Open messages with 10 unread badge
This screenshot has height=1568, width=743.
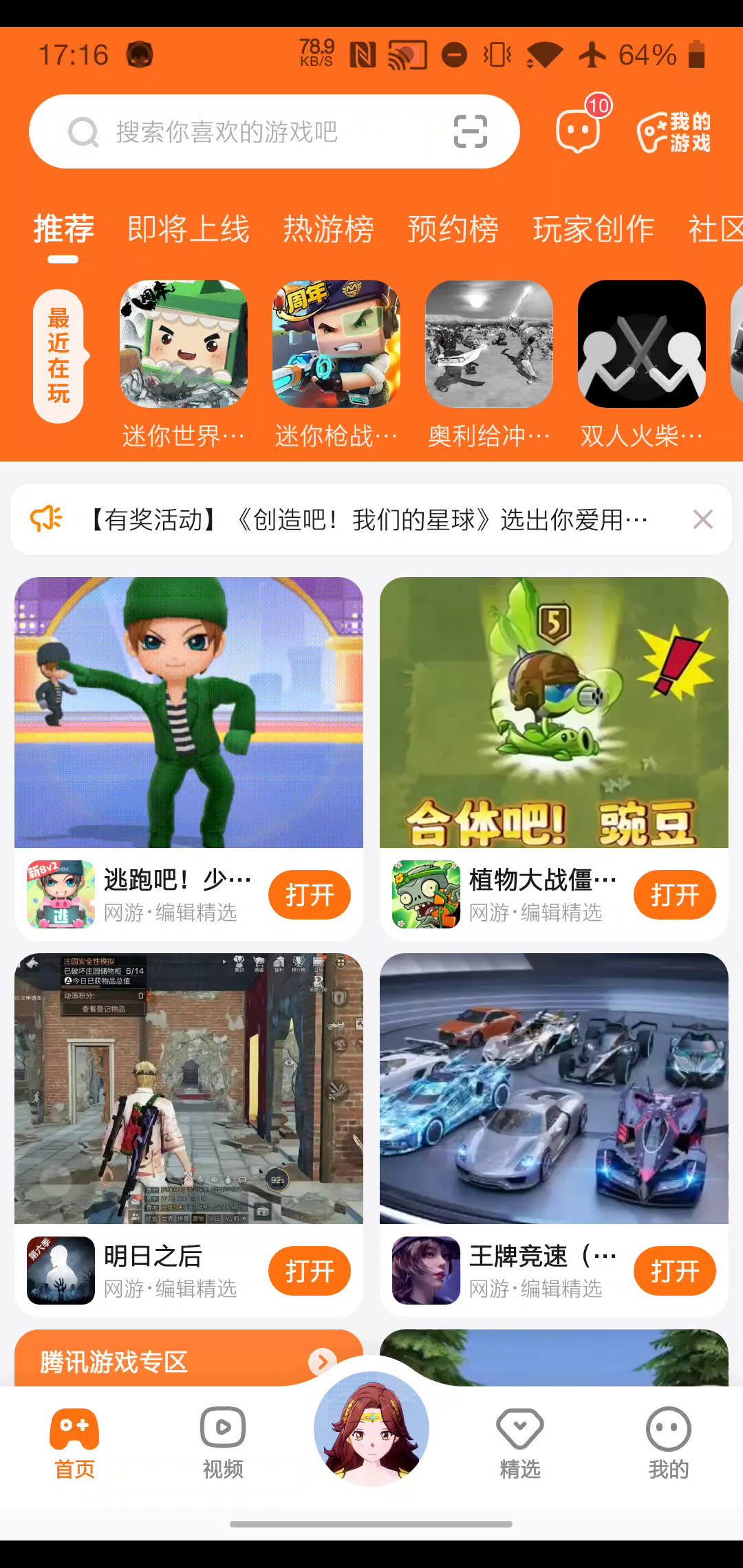tap(579, 129)
